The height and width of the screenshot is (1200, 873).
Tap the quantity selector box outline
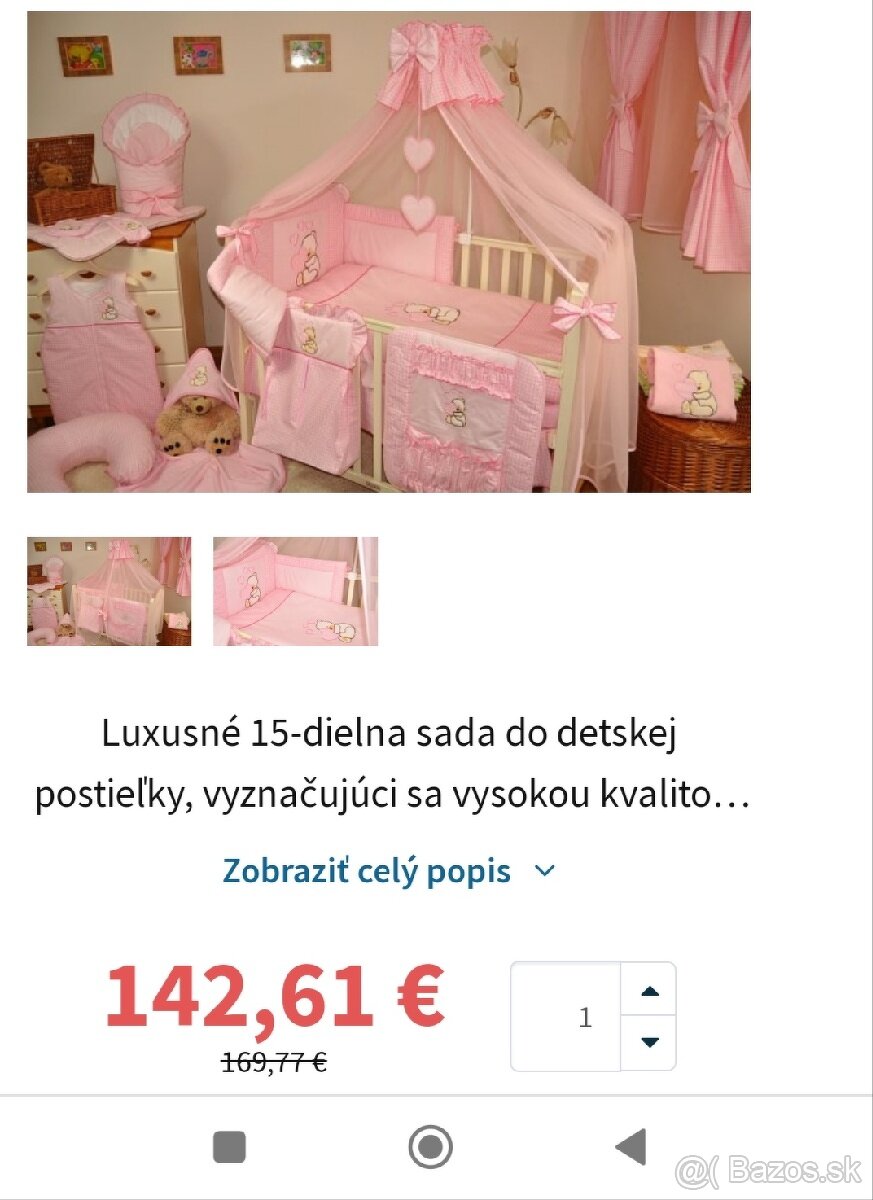click(x=593, y=1016)
